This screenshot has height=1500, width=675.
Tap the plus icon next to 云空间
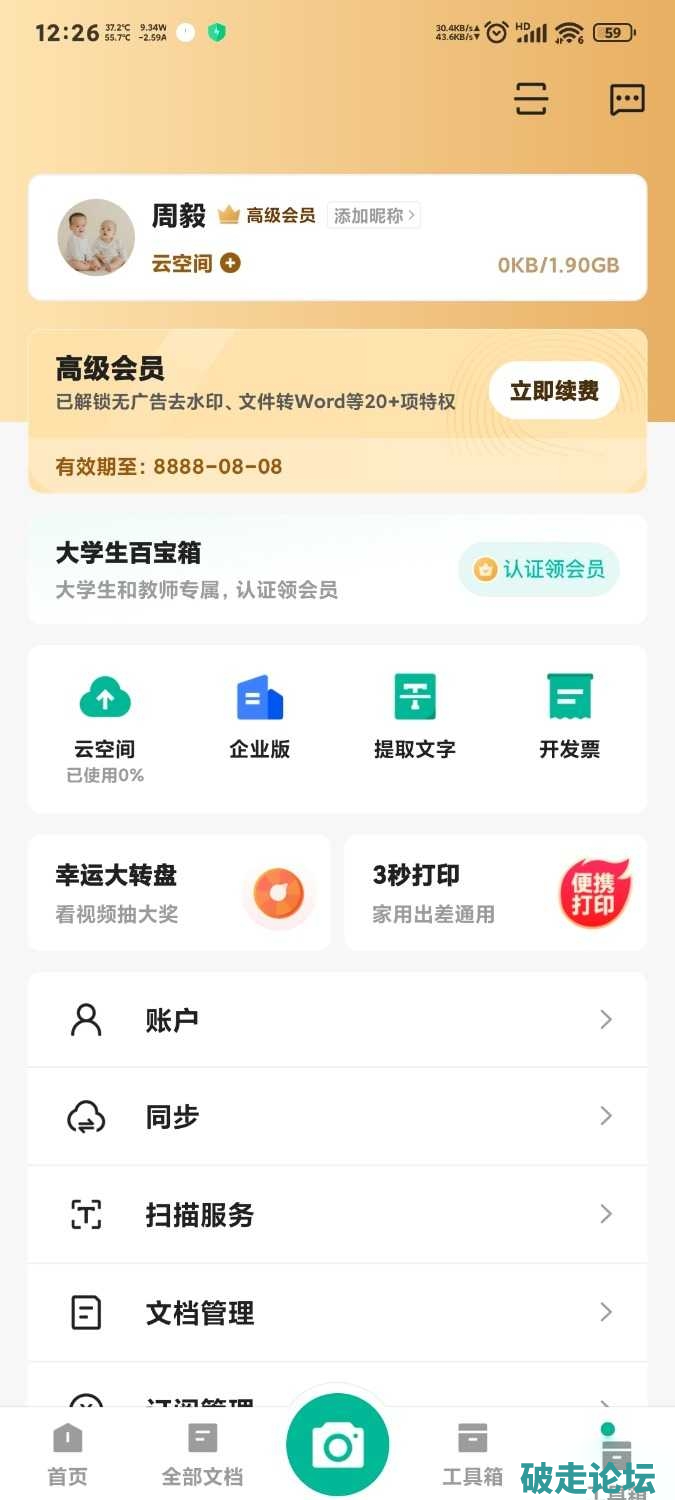[x=231, y=263]
